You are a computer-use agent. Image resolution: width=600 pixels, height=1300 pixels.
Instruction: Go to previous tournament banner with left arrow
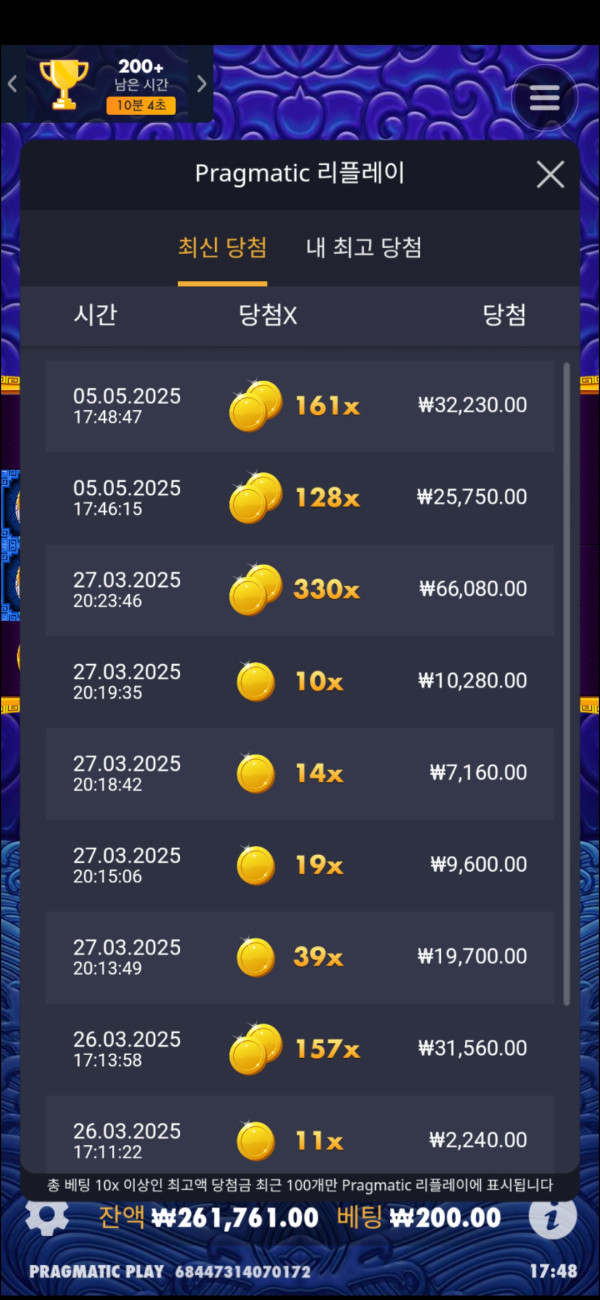(x=12, y=84)
